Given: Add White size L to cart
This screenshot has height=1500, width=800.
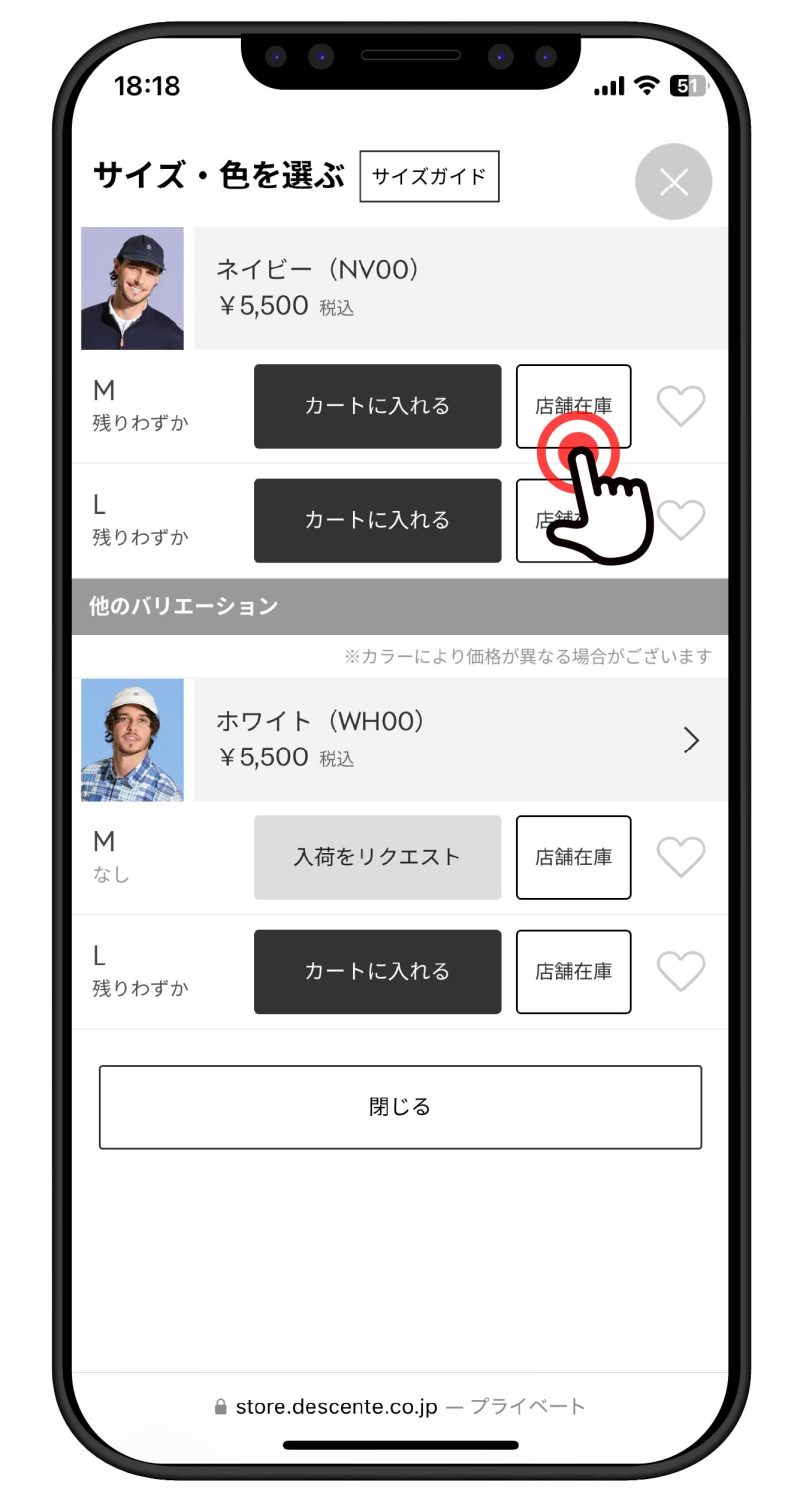Looking at the screenshot, I should (377, 971).
